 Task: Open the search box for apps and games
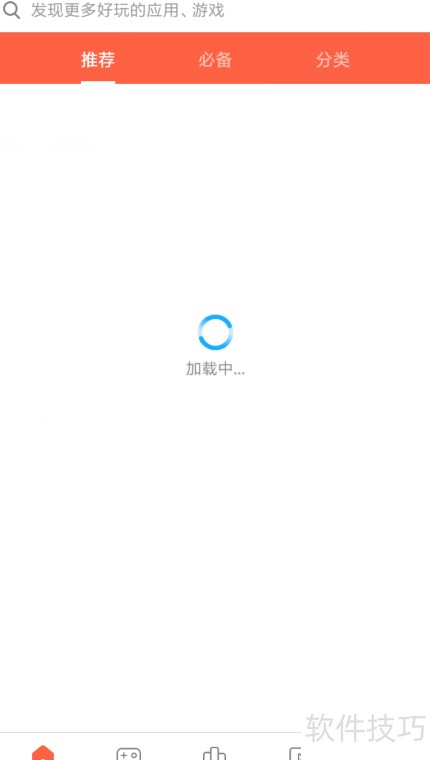215,11
